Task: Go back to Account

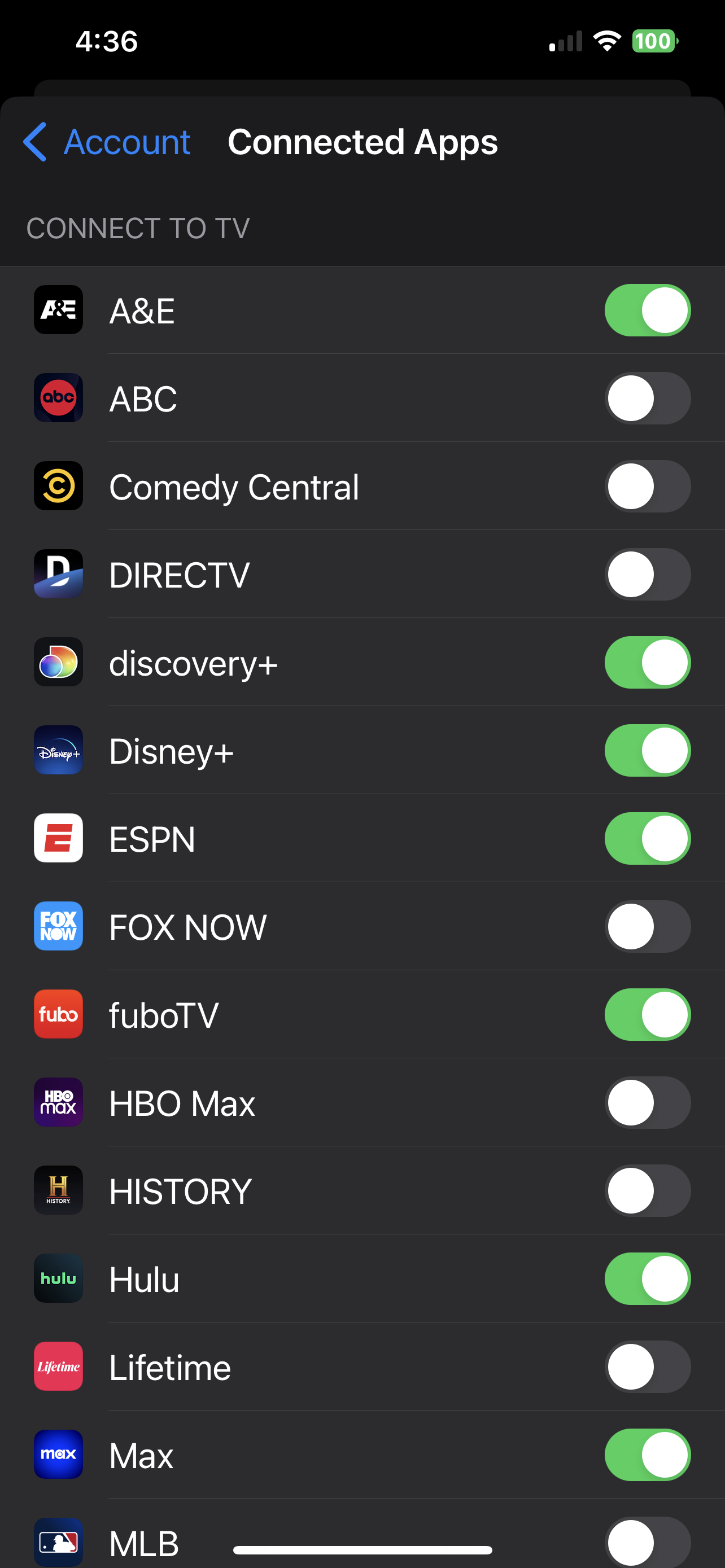Action: point(107,142)
